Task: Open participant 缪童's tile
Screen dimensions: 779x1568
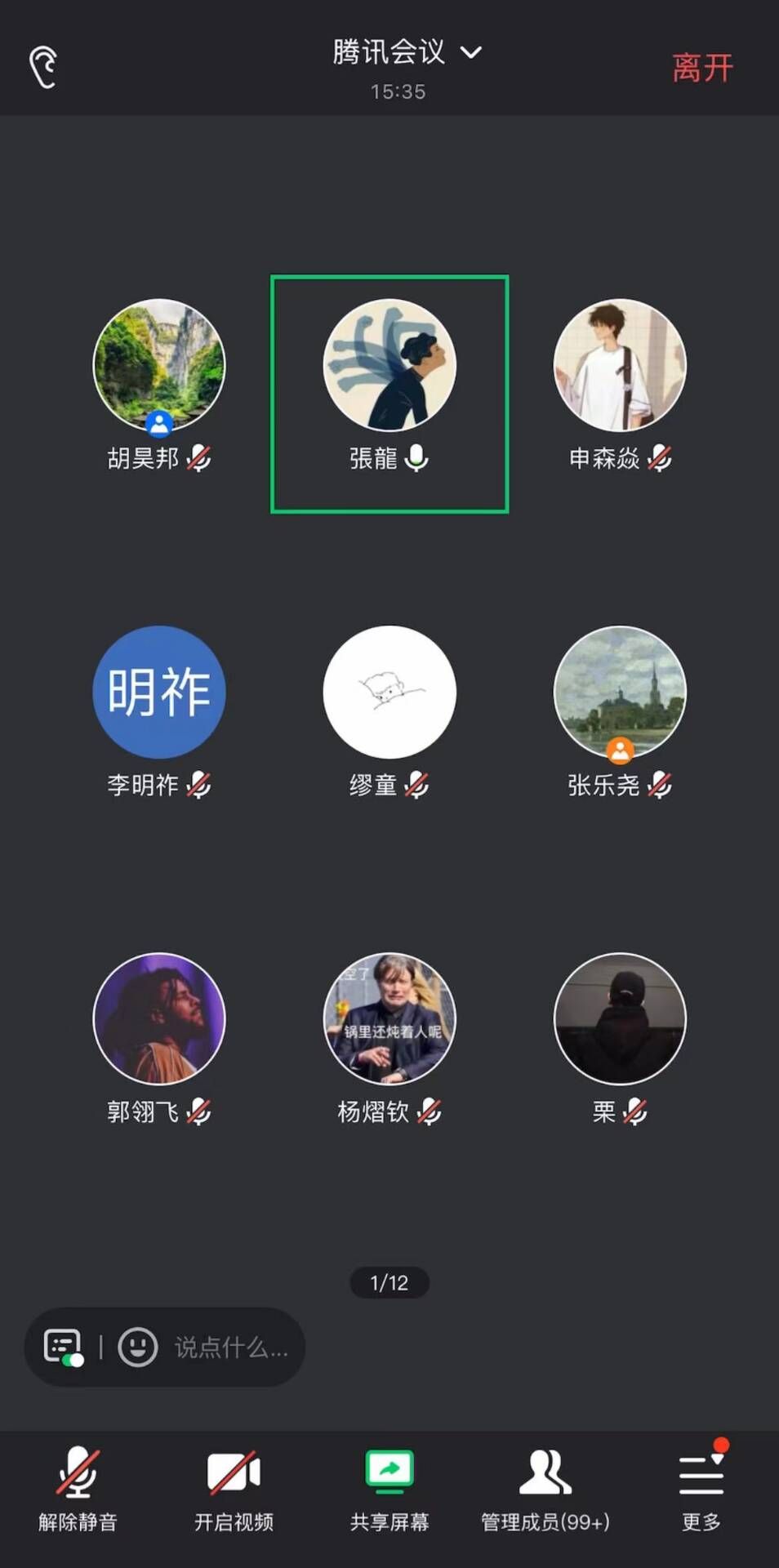Action: click(389, 692)
